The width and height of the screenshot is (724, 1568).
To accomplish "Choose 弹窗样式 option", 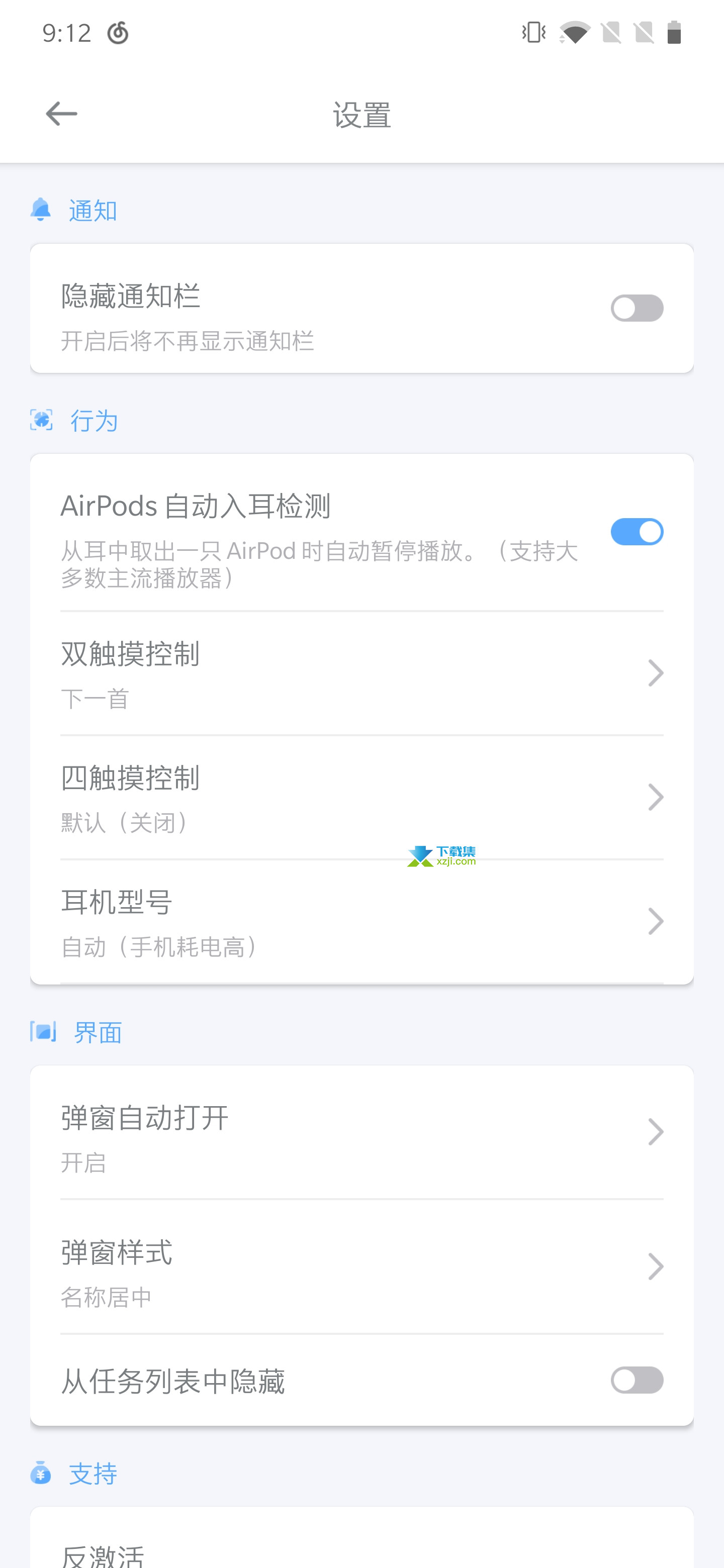I will (361, 1266).
